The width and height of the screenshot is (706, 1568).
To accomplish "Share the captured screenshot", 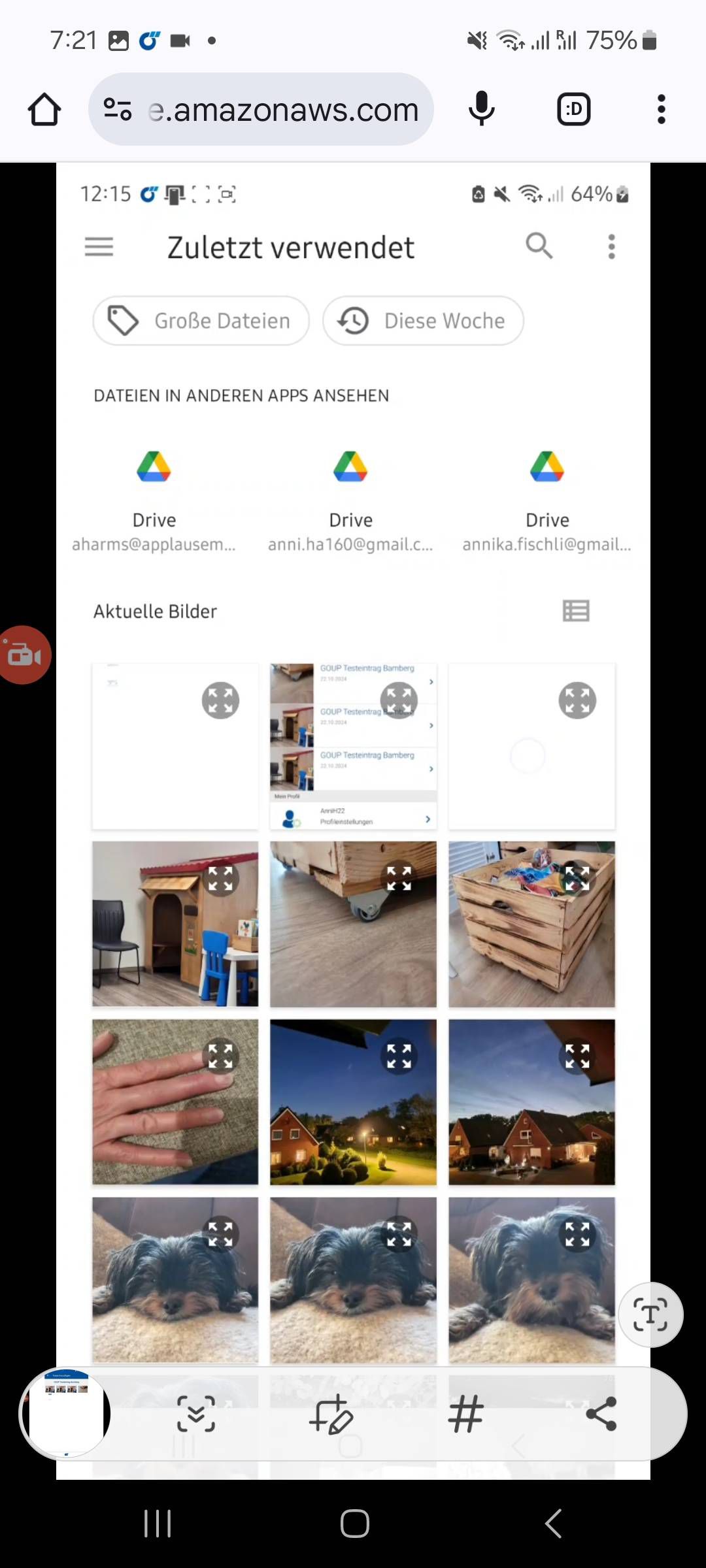I will tap(601, 1414).
